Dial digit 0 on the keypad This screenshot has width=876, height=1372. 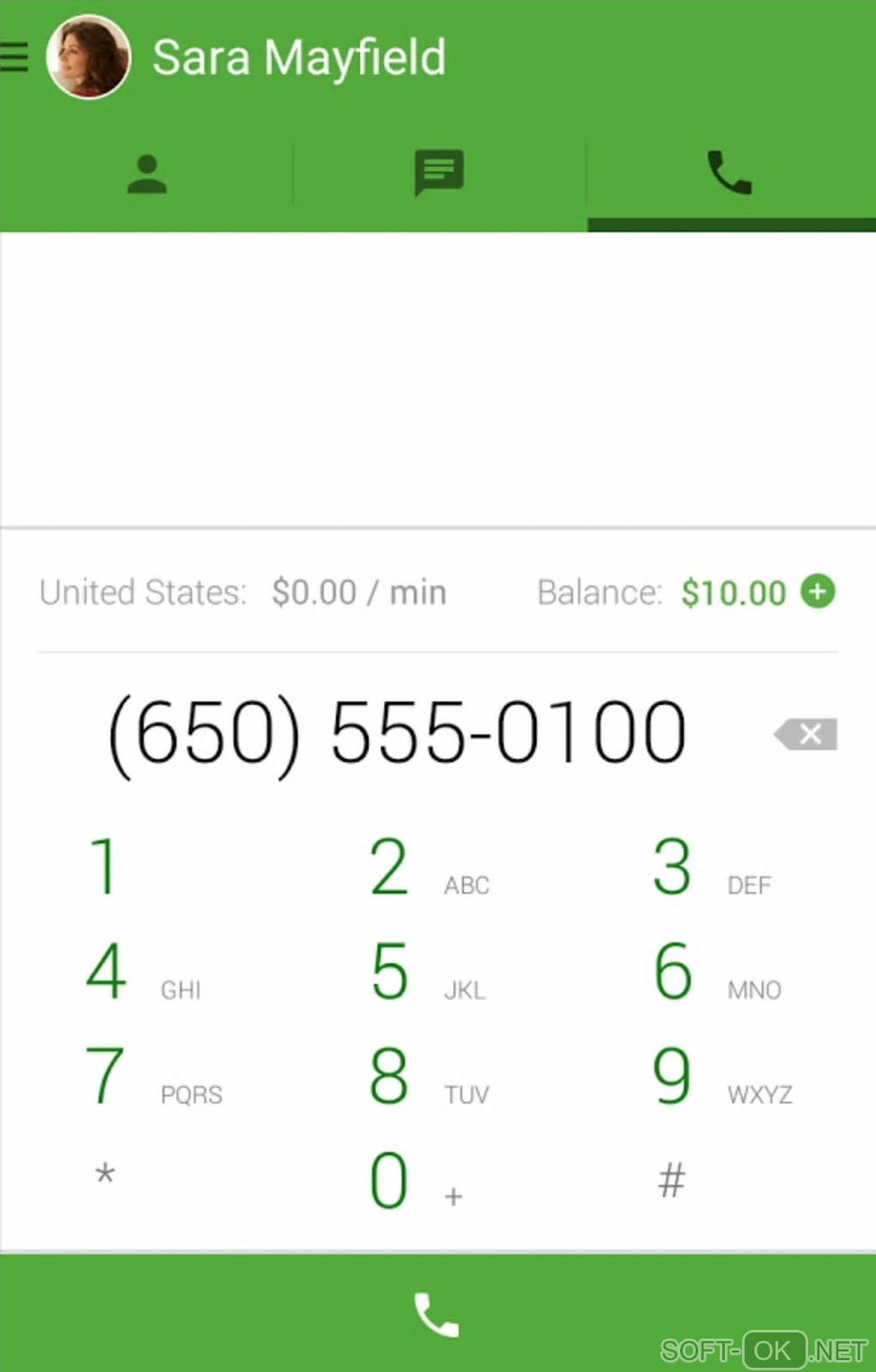(x=389, y=1180)
